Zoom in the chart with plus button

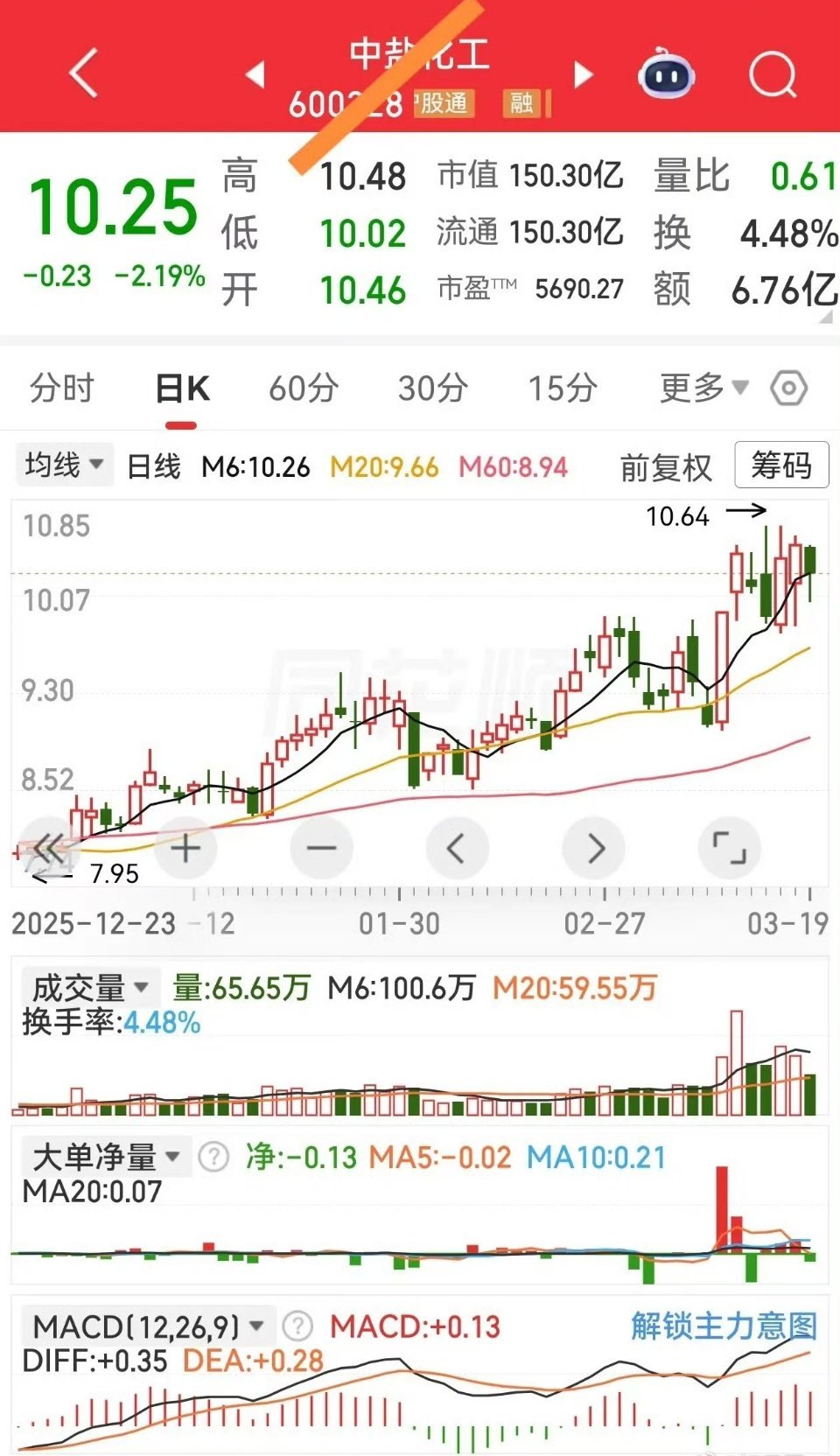tap(185, 848)
